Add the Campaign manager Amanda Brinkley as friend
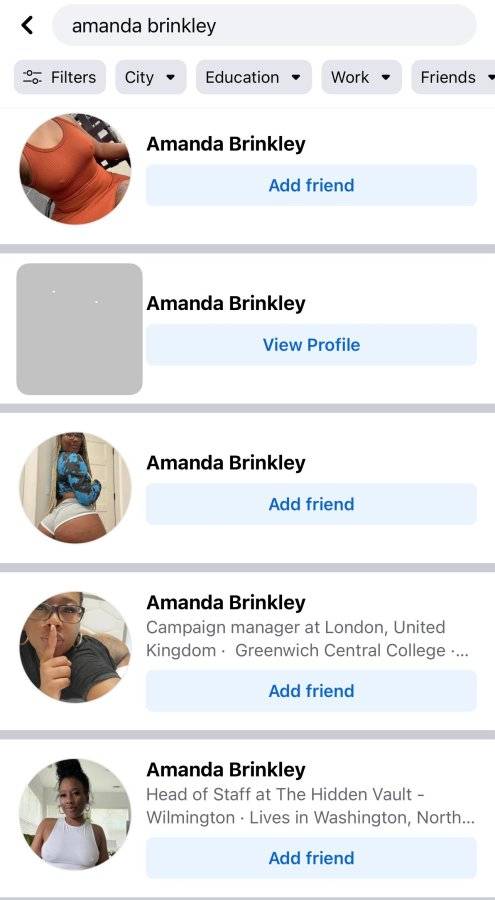Viewport: 495px width, 900px height. [311, 690]
